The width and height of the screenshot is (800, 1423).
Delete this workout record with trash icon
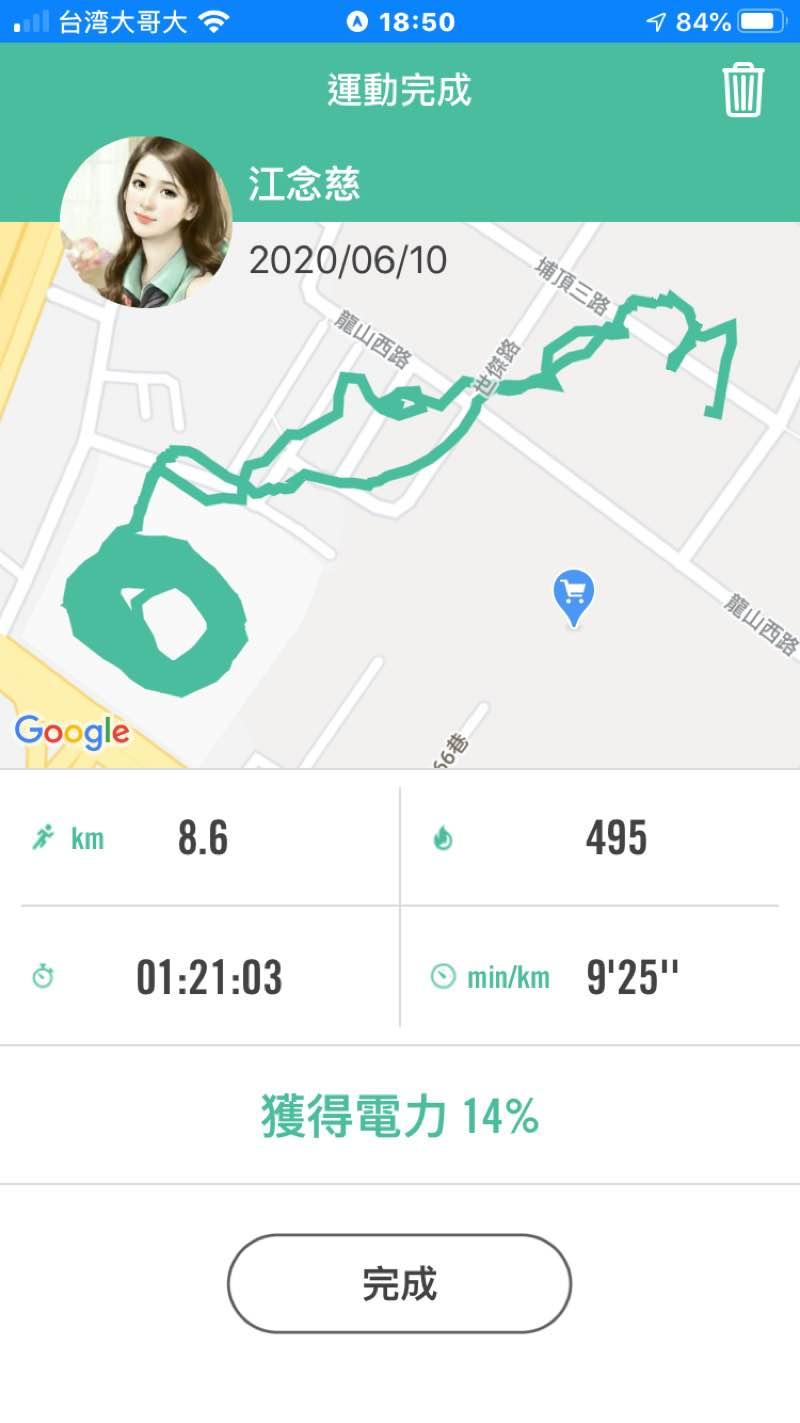tap(743, 90)
